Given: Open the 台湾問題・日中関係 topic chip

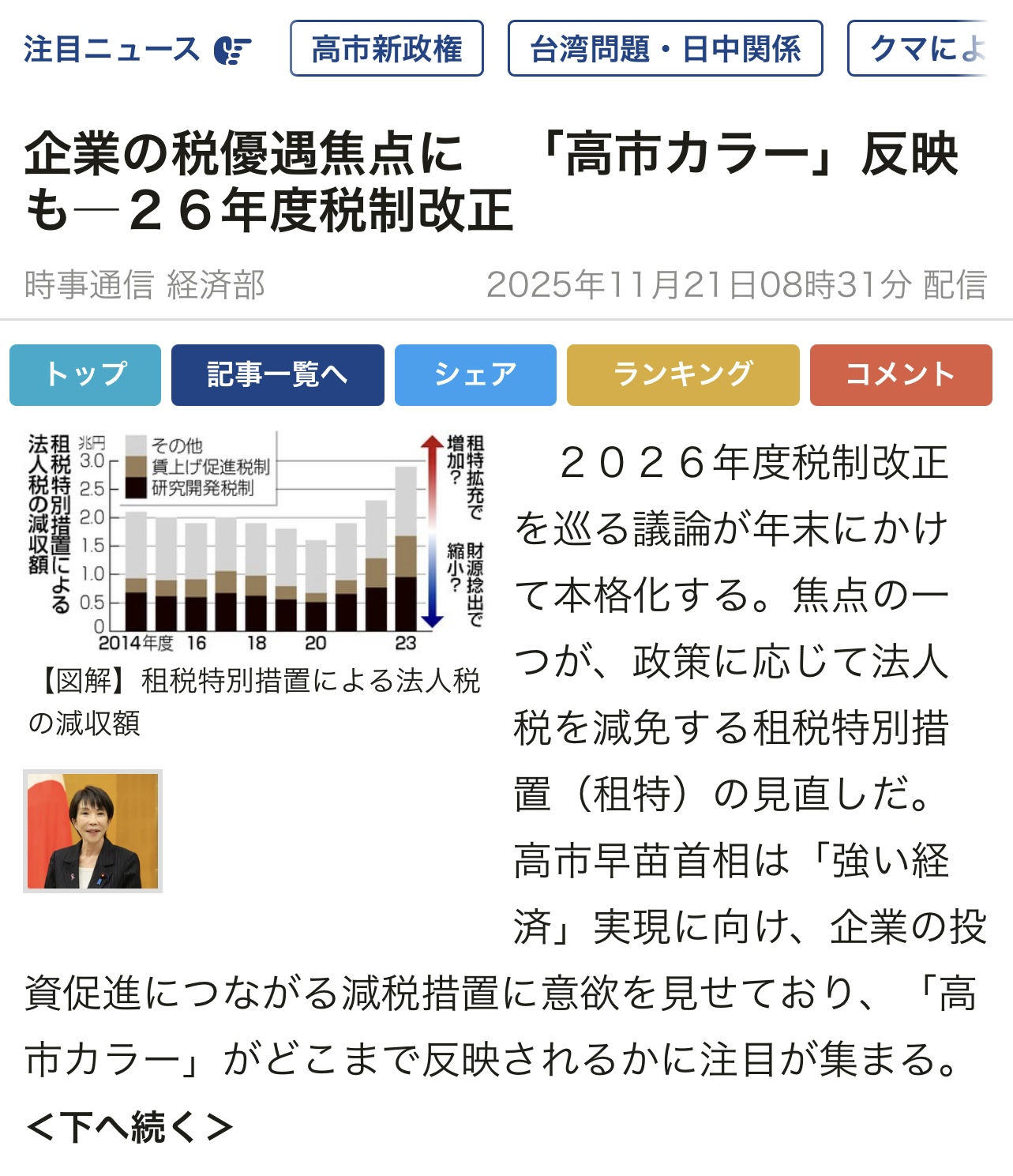Looking at the screenshot, I should [x=665, y=49].
